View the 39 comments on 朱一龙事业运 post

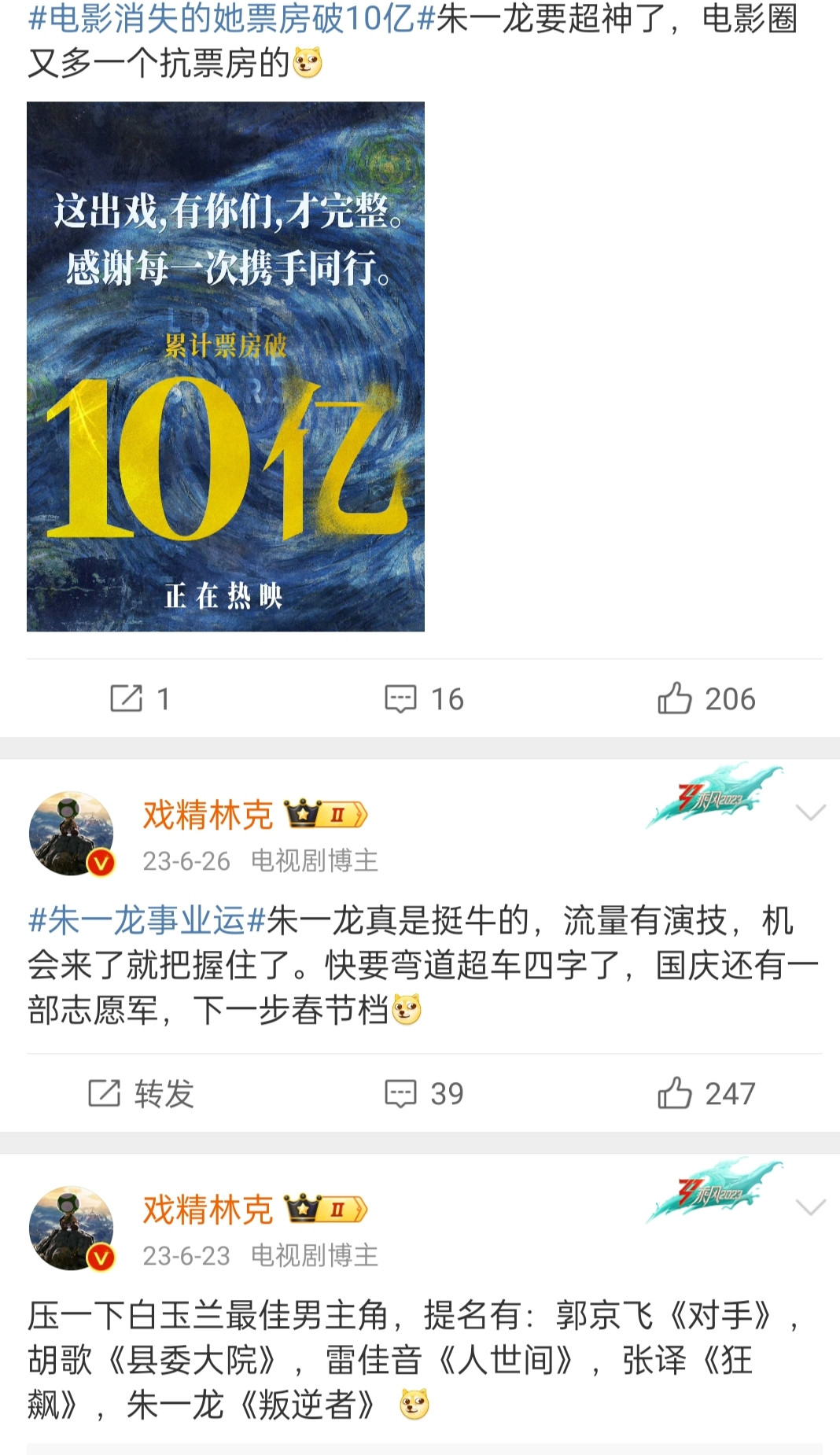point(424,1093)
